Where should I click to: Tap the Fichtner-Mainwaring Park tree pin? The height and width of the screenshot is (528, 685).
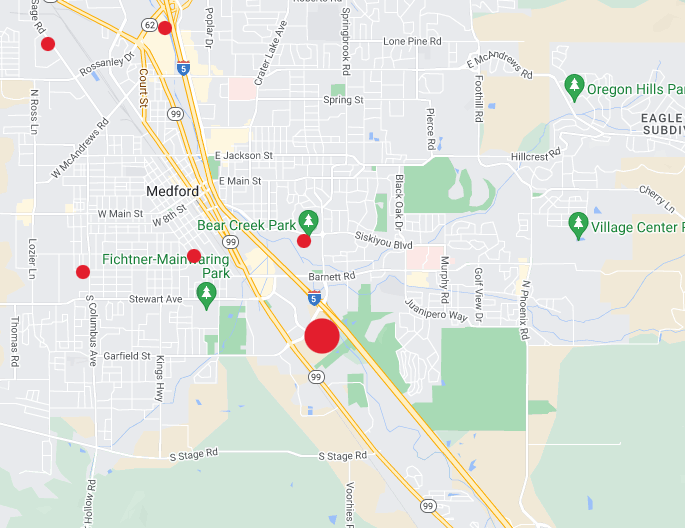(207, 294)
